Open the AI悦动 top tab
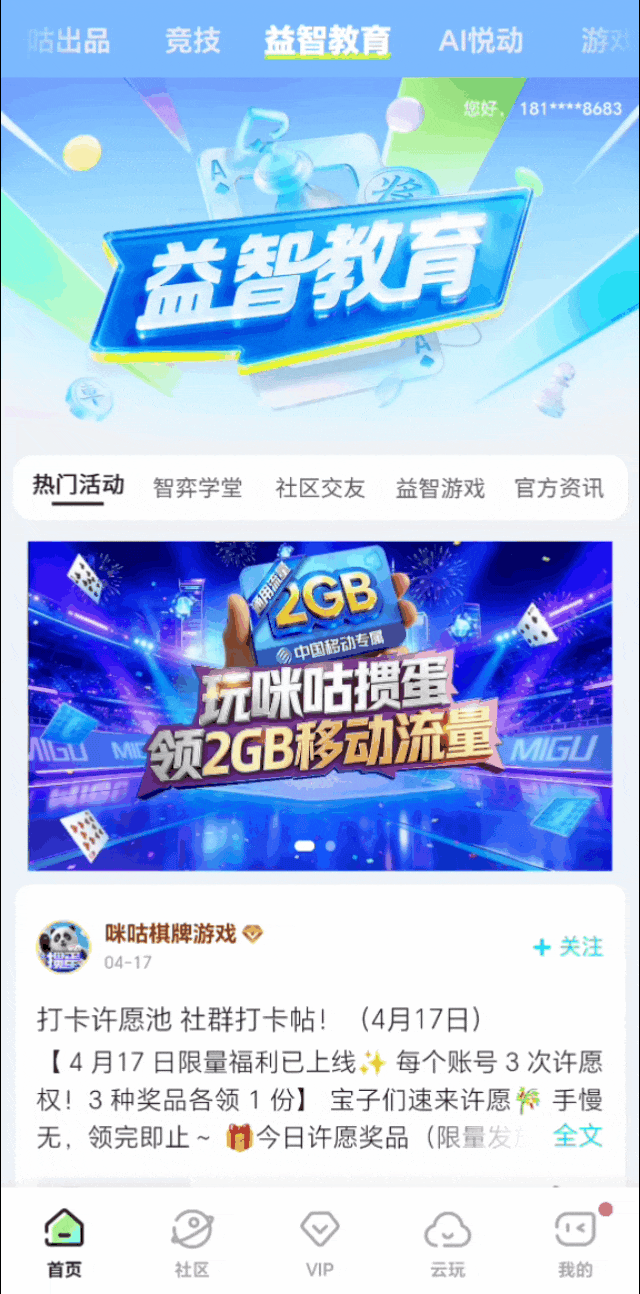This screenshot has width=640, height=1294. (x=481, y=41)
